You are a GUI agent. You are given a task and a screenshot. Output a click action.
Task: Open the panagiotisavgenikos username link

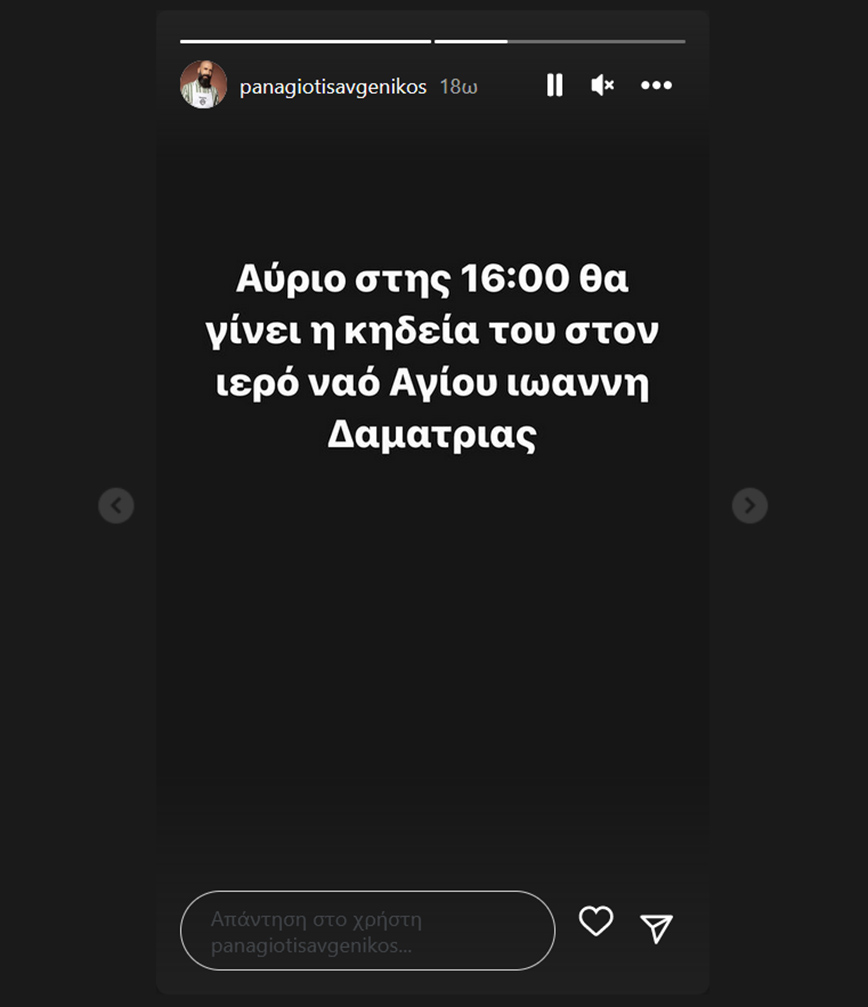333,87
